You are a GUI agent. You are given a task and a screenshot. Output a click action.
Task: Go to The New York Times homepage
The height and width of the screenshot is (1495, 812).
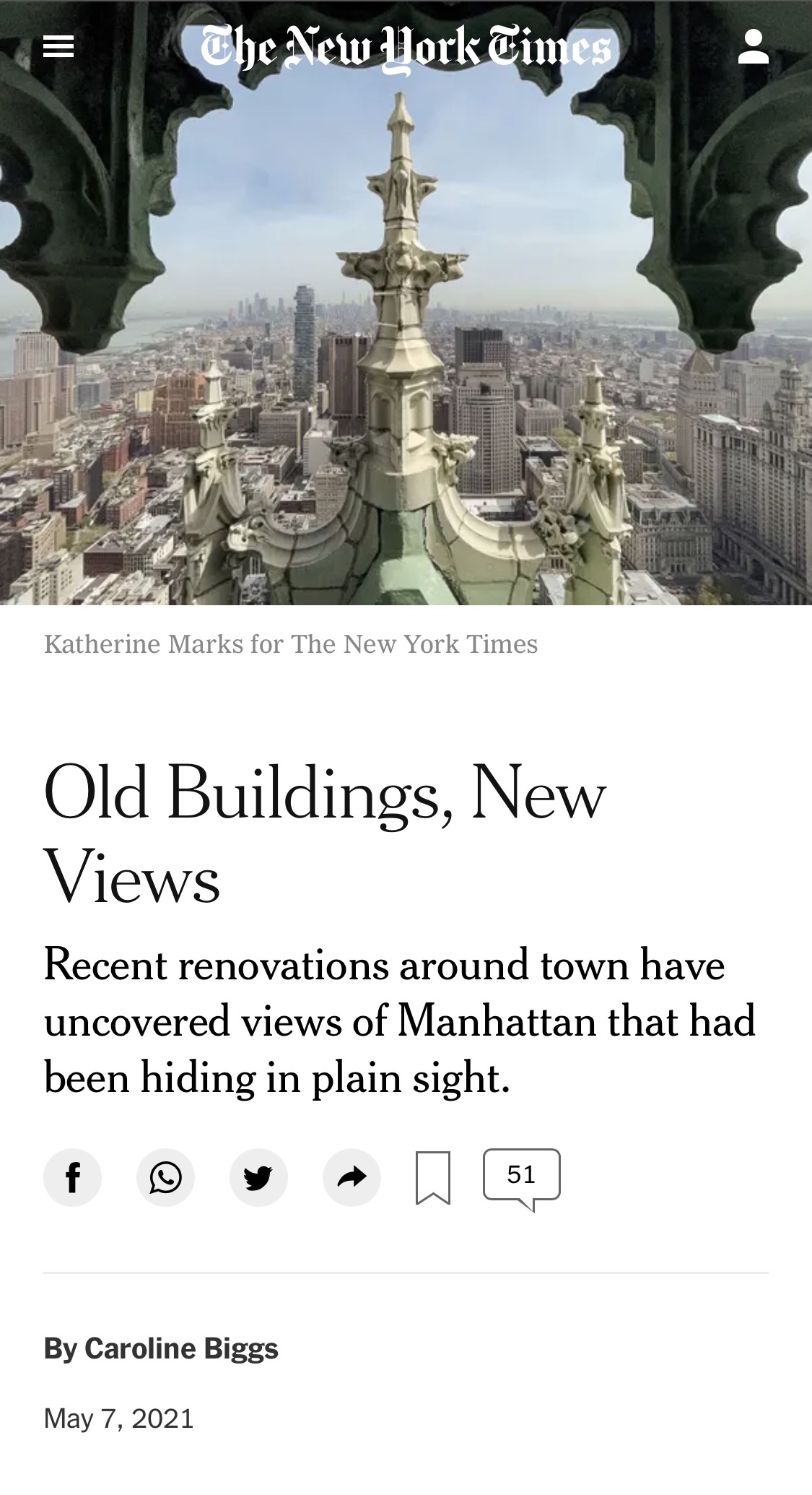[406, 48]
